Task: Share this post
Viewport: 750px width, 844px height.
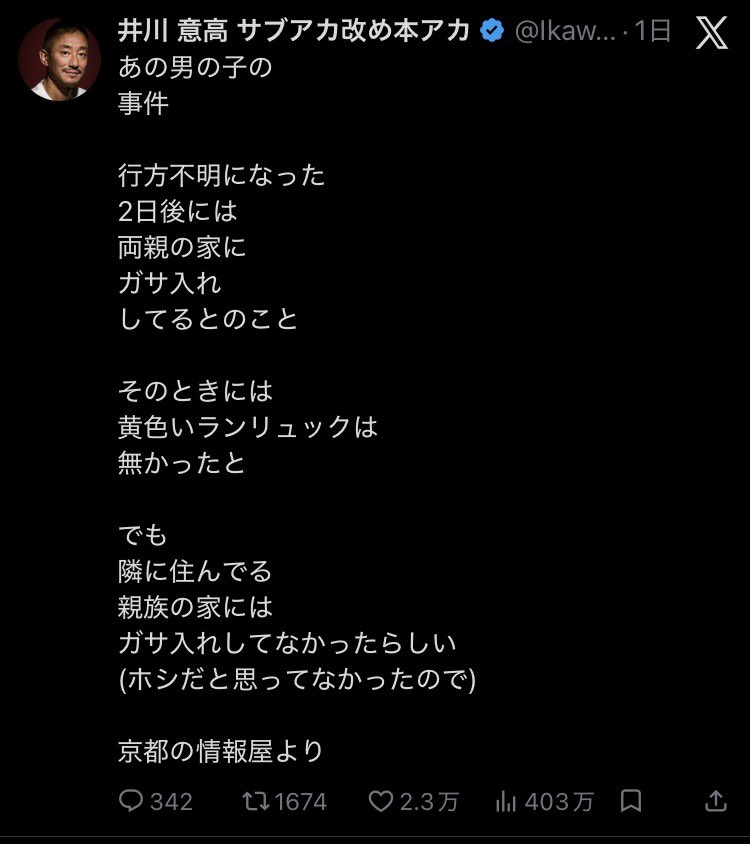Action: point(715,801)
